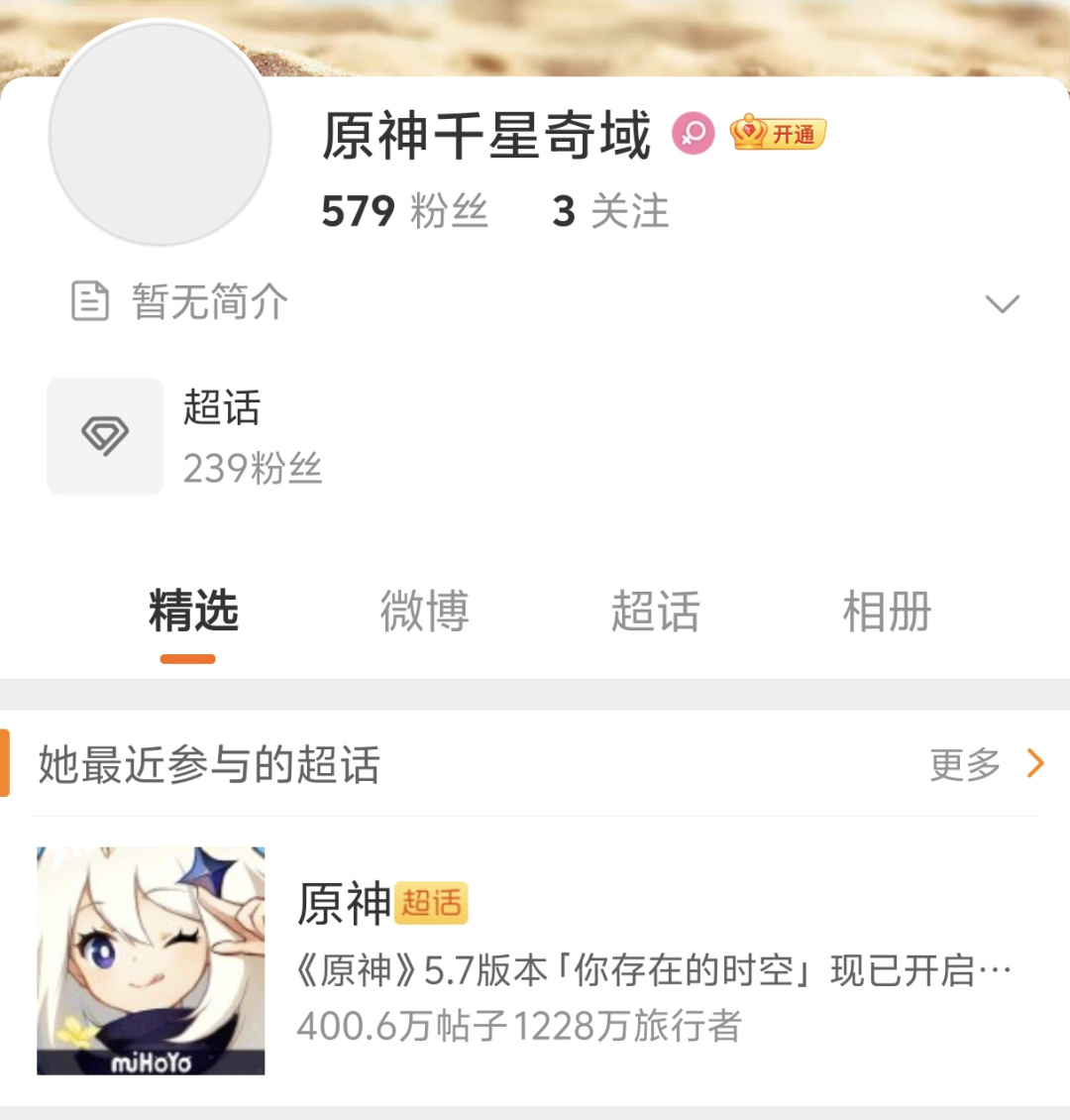Open the profile avatar picture
Viewport: 1070px width, 1120px height.
click(160, 136)
